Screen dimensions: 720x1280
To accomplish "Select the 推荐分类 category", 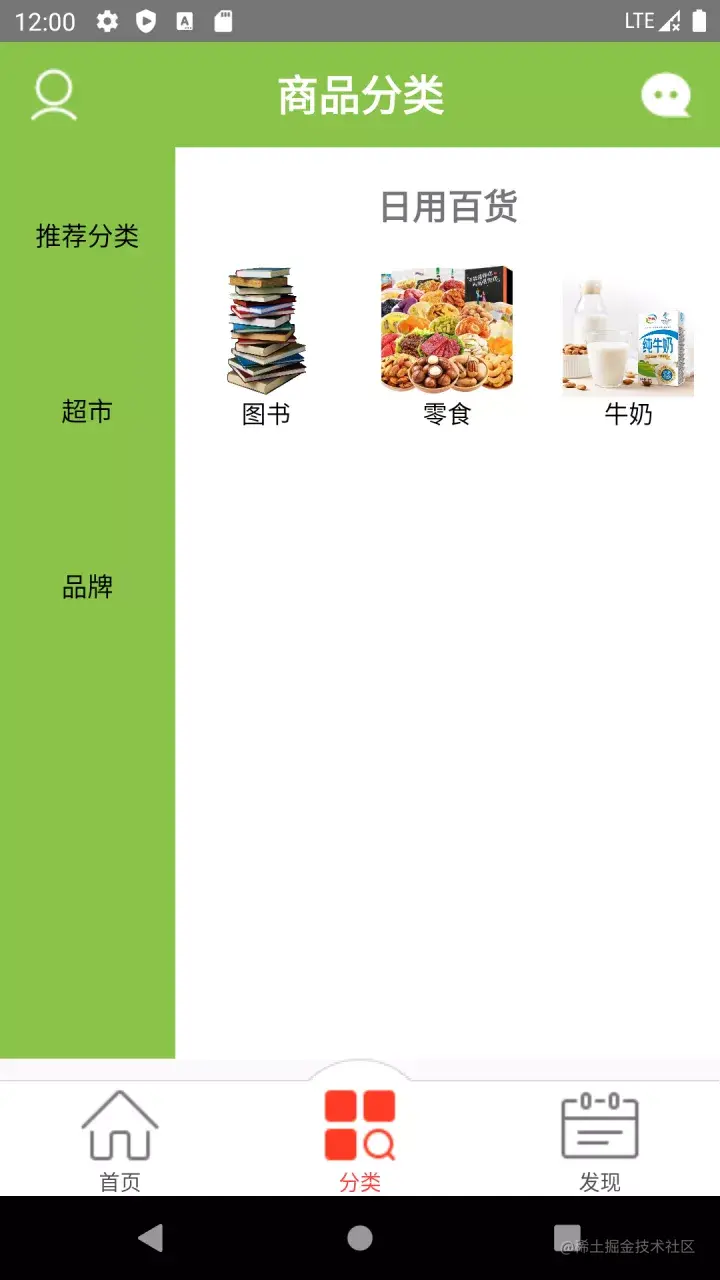I will [x=87, y=236].
